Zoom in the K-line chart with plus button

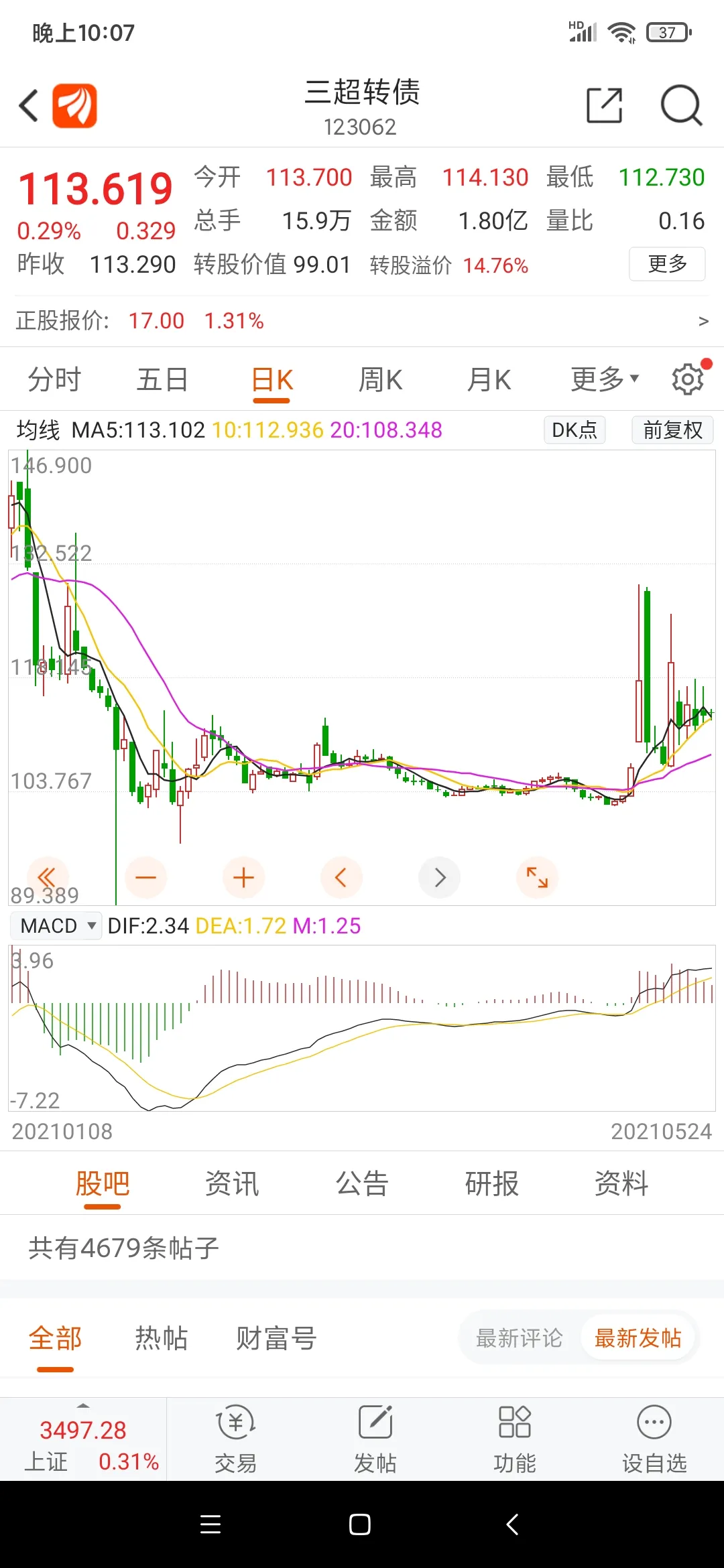click(x=243, y=877)
